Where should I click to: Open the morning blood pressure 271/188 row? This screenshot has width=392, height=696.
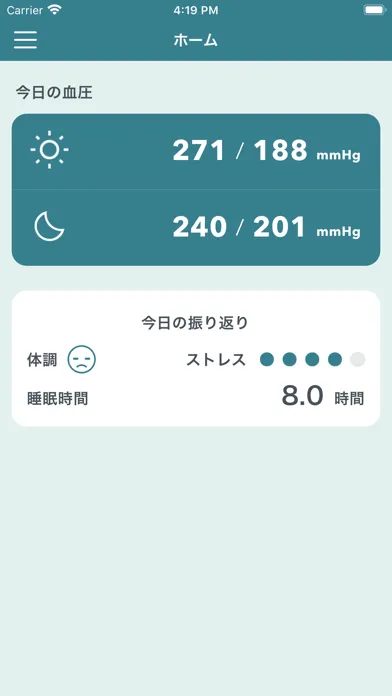196,152
